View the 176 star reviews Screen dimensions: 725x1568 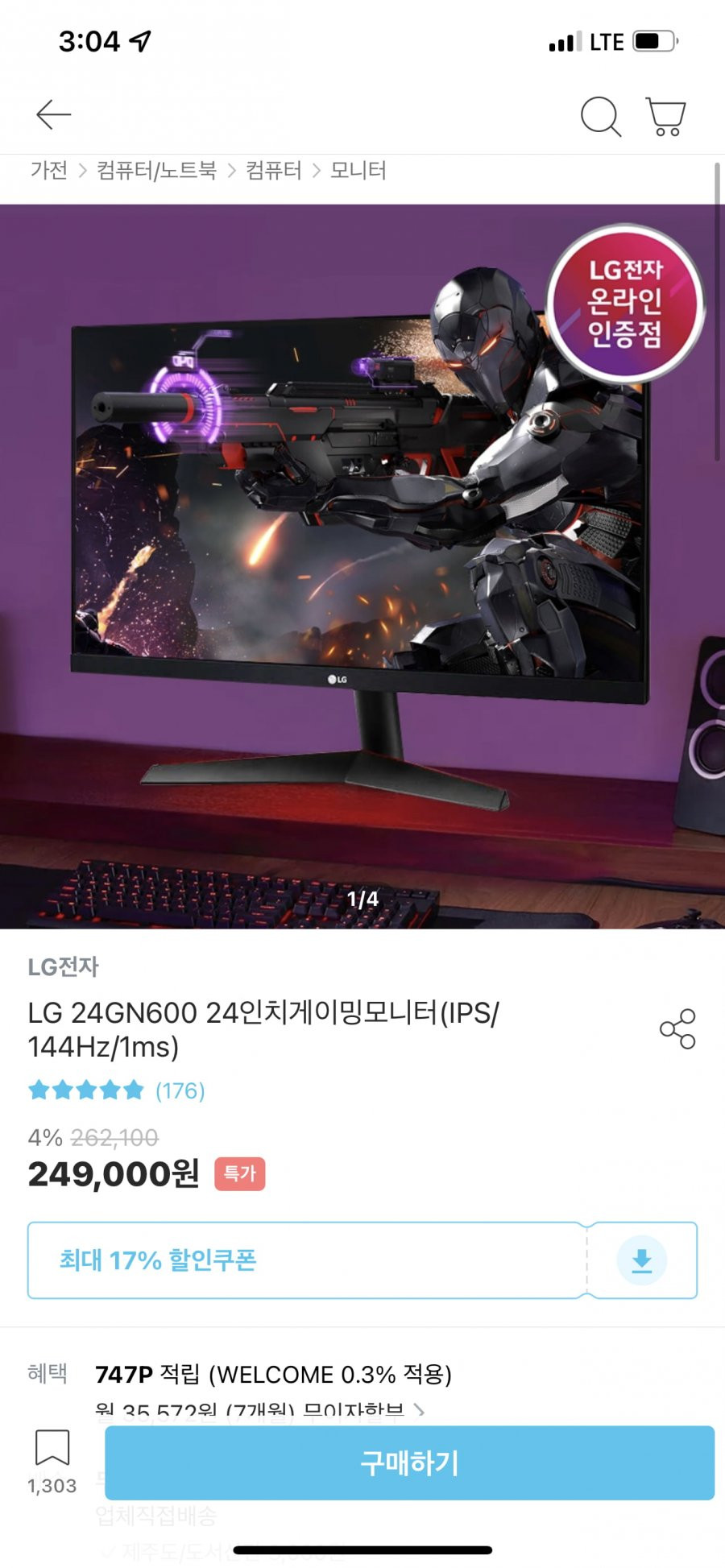117,1090
